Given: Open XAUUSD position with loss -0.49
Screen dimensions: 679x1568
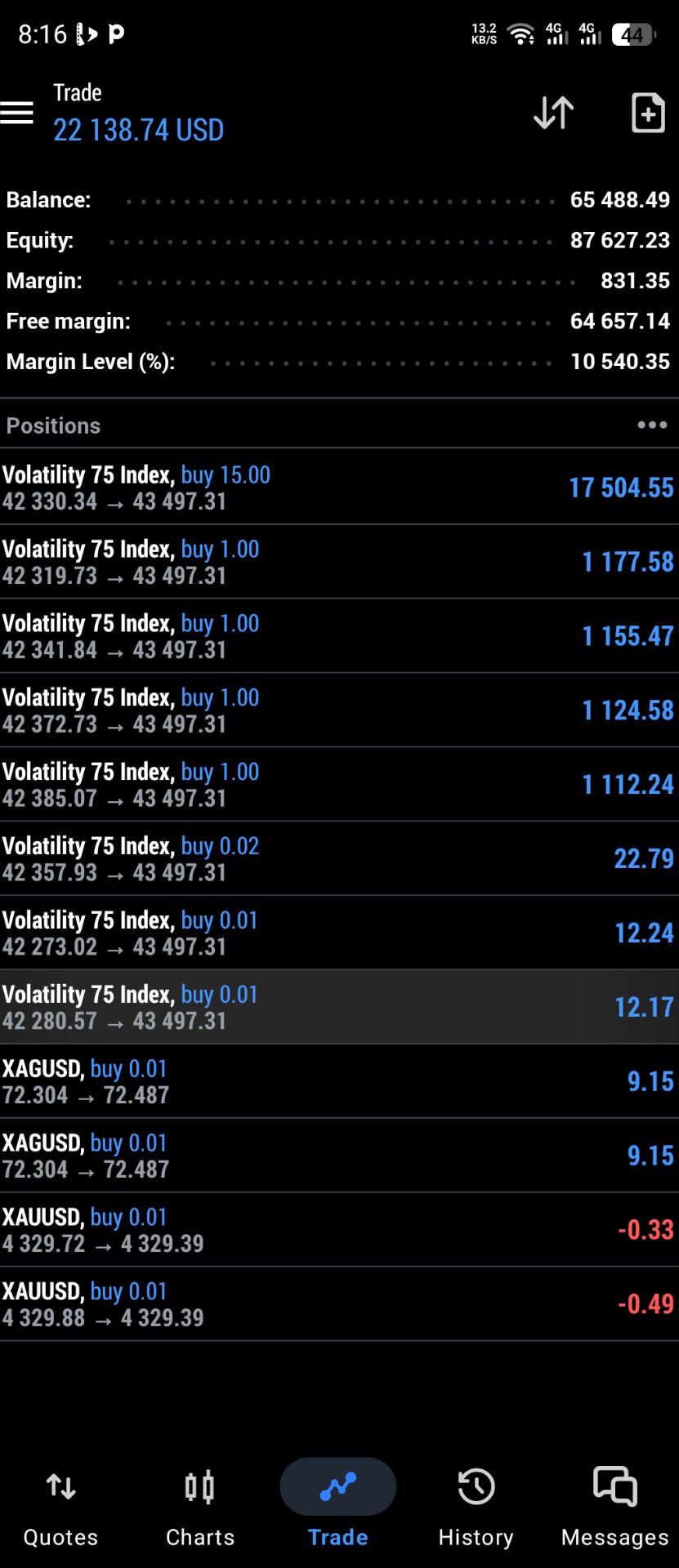Looking at the screenshot, I should [339, 1303].
